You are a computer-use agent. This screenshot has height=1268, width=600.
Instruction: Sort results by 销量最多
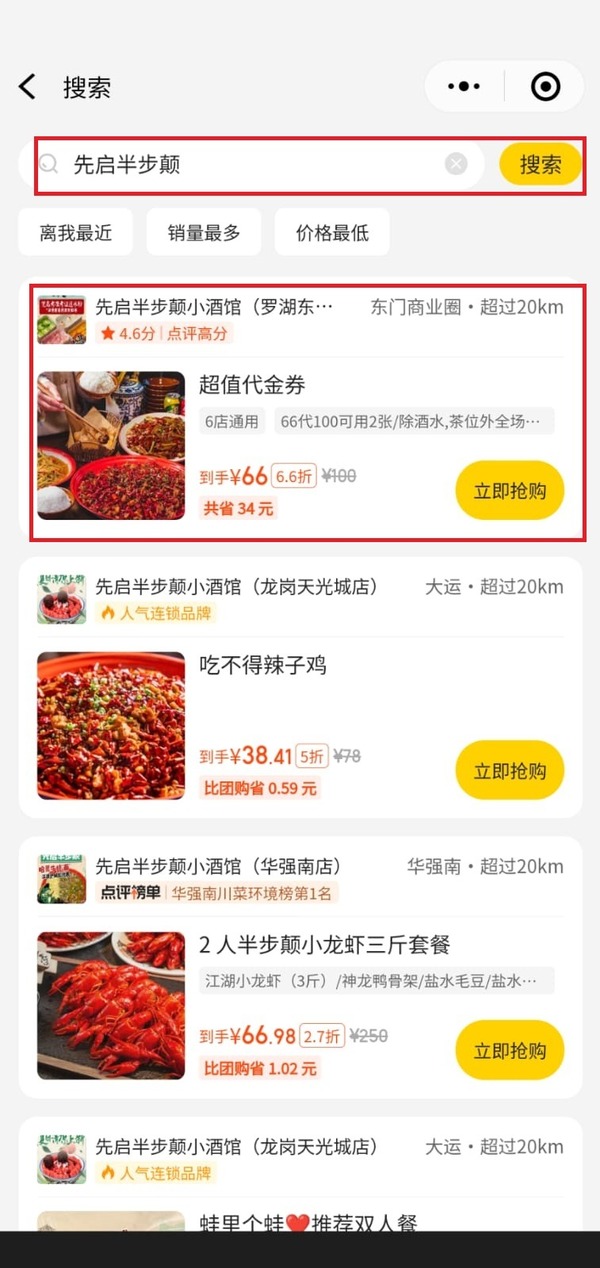pyautogui.click(x=204, y=233)
